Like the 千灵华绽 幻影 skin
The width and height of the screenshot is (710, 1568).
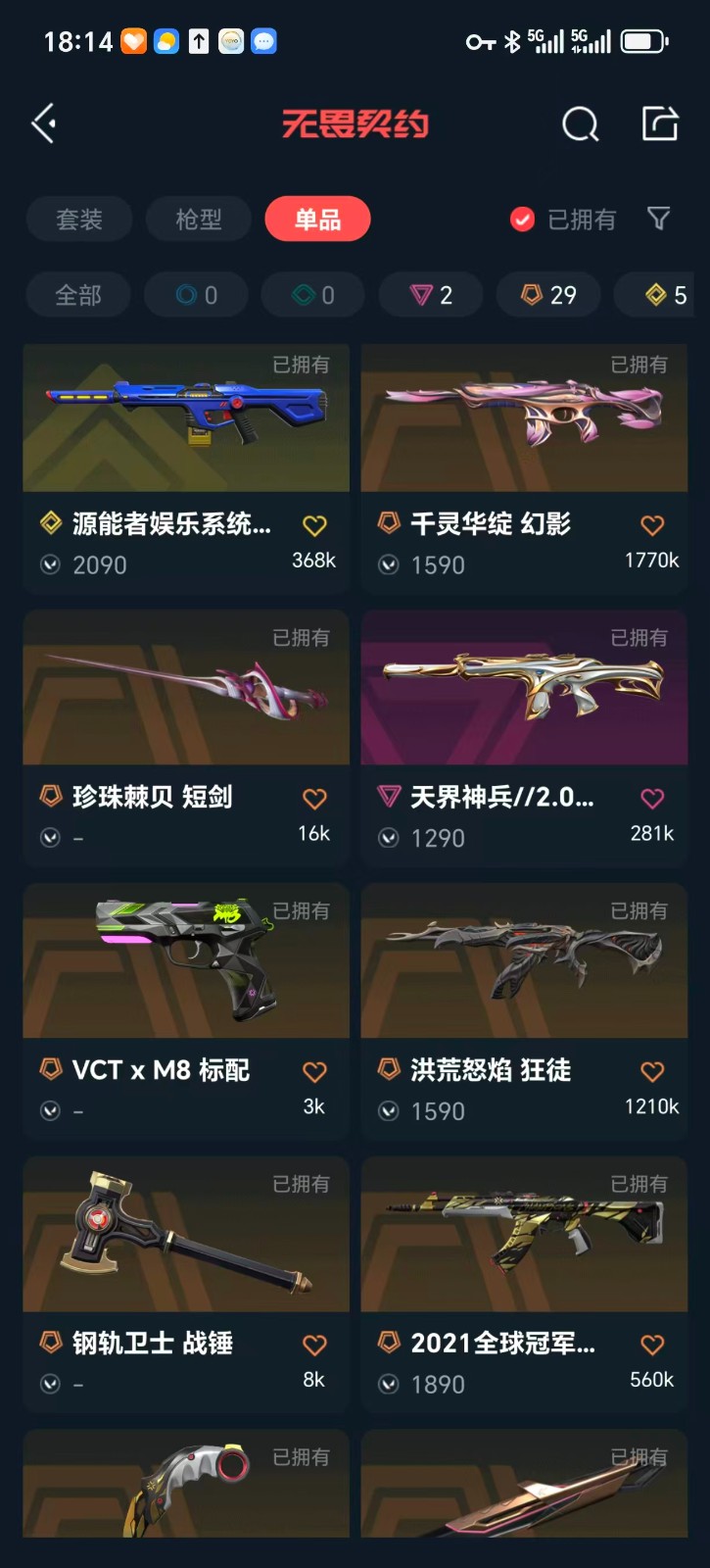tap(652, 525)
